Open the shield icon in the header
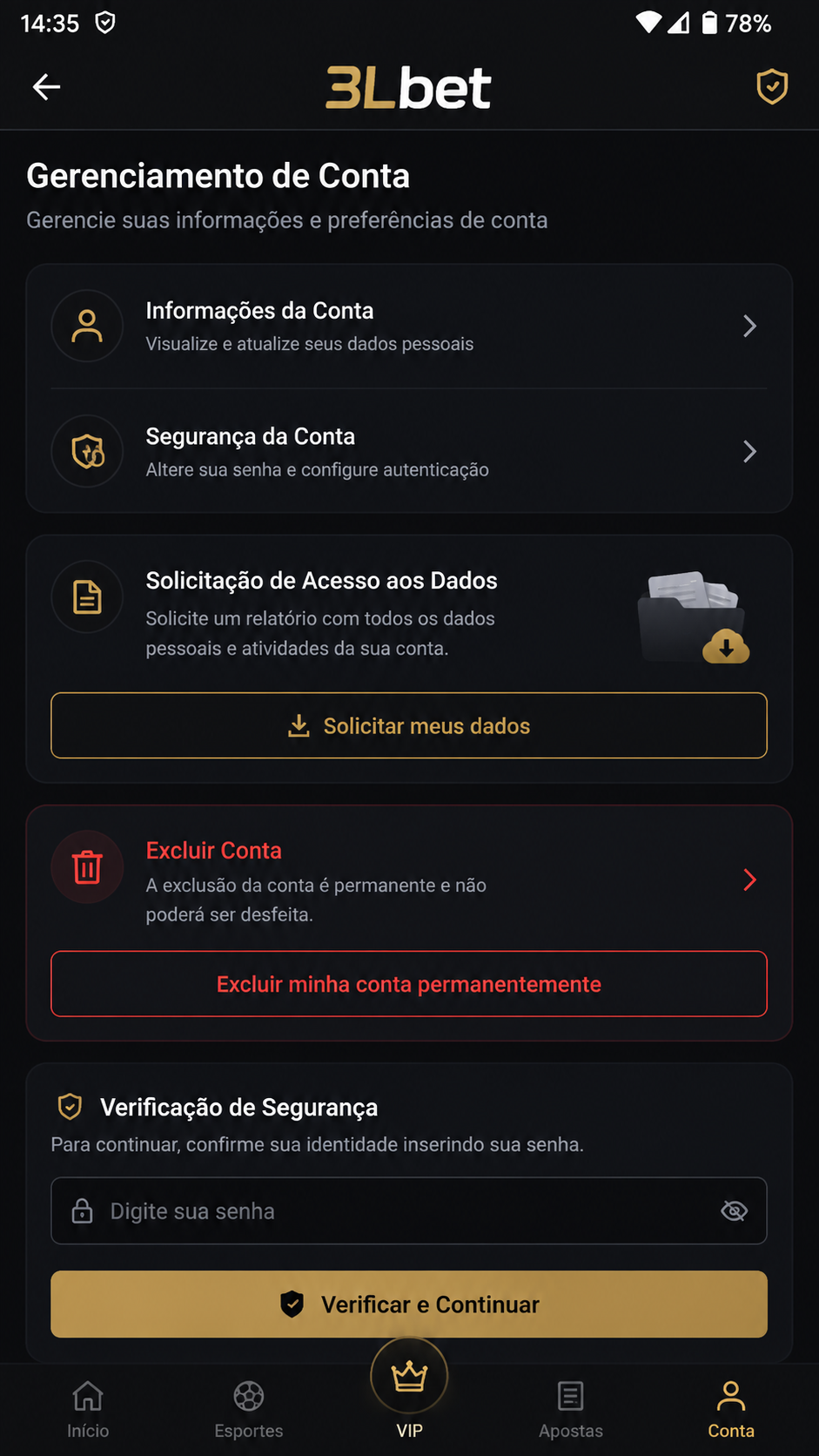 pos(771,87)
